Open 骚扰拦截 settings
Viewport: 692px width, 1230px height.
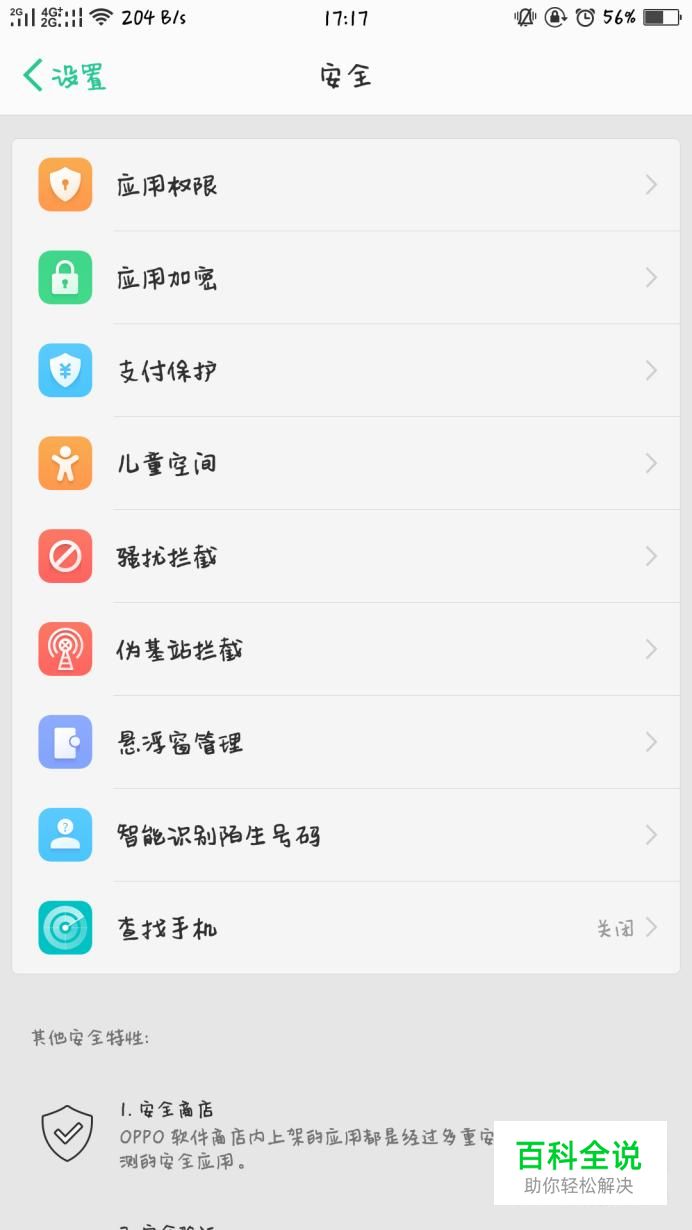tap(346, 557)
